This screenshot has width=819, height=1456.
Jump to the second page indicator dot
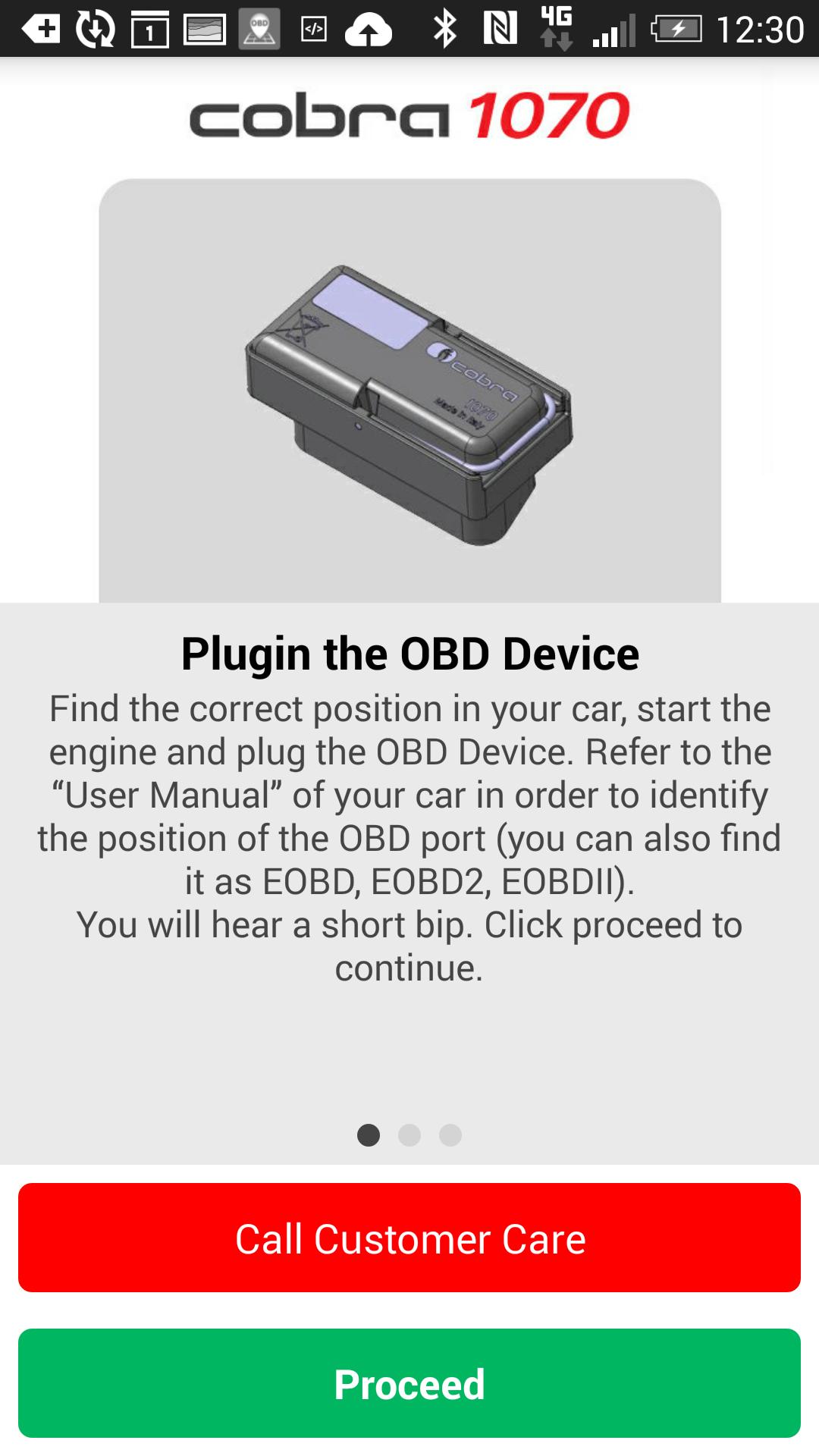(x=409, y=1135)
